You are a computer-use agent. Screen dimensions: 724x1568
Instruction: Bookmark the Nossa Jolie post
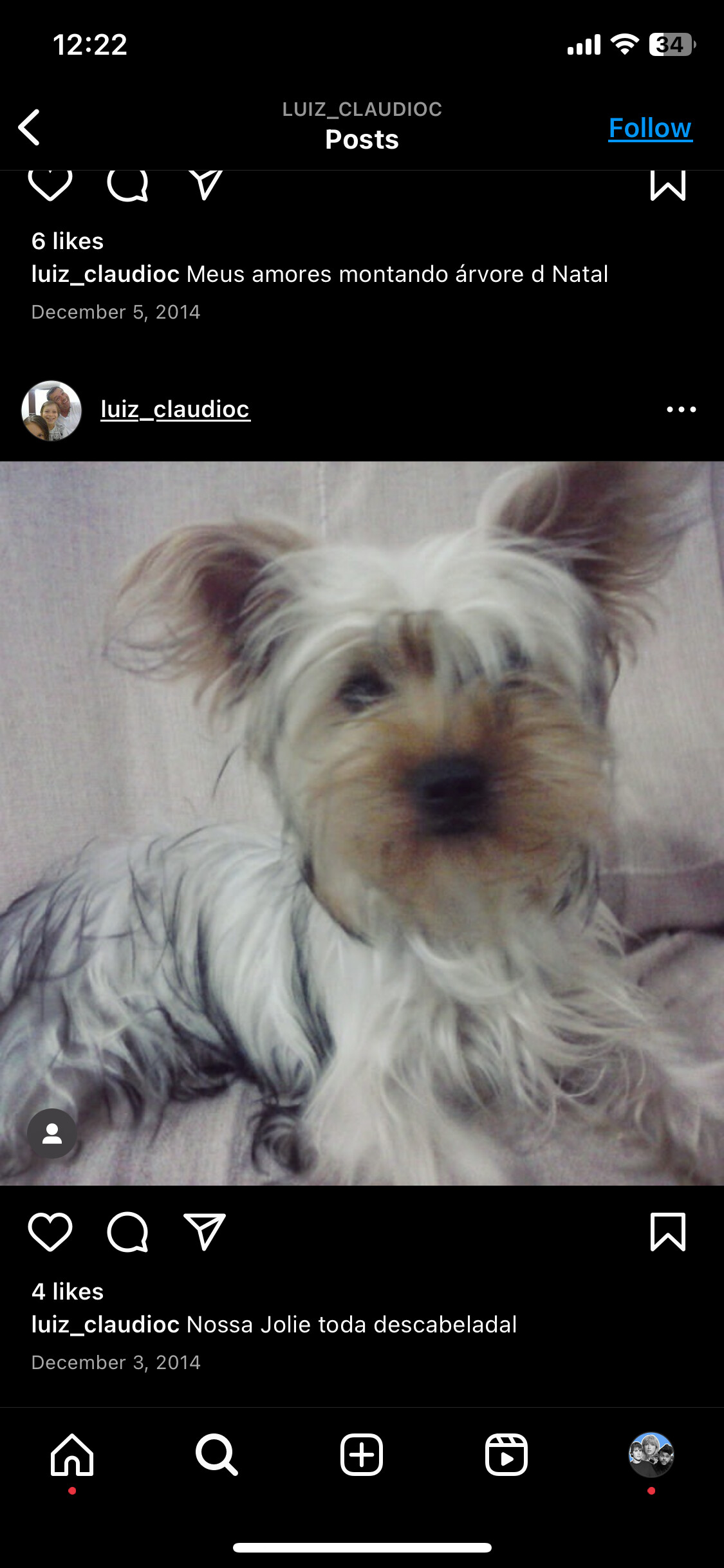click(x=668, y=1232)
